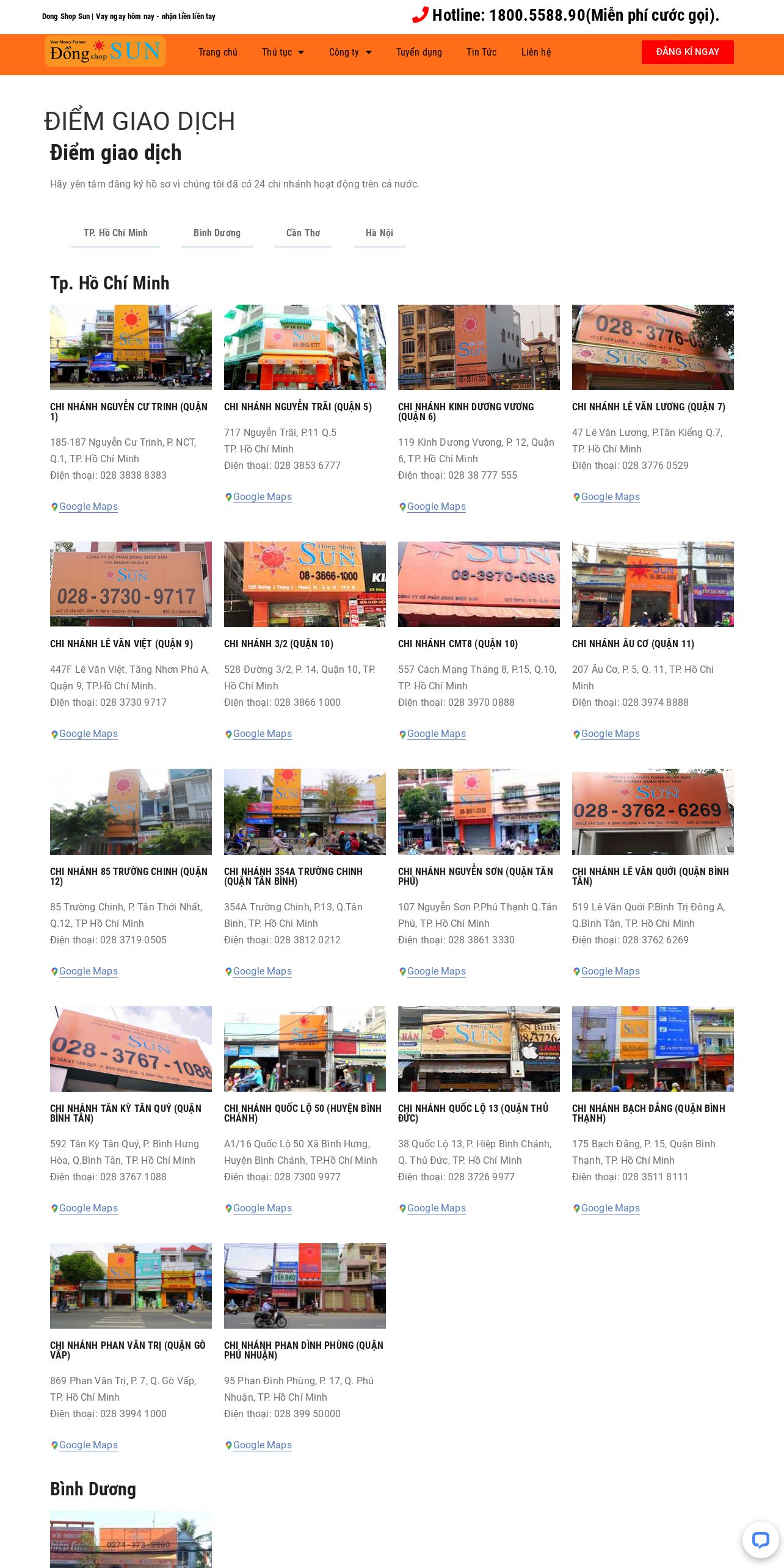Tap the Đồng Shop SUN logo

[x=105, y=51]
